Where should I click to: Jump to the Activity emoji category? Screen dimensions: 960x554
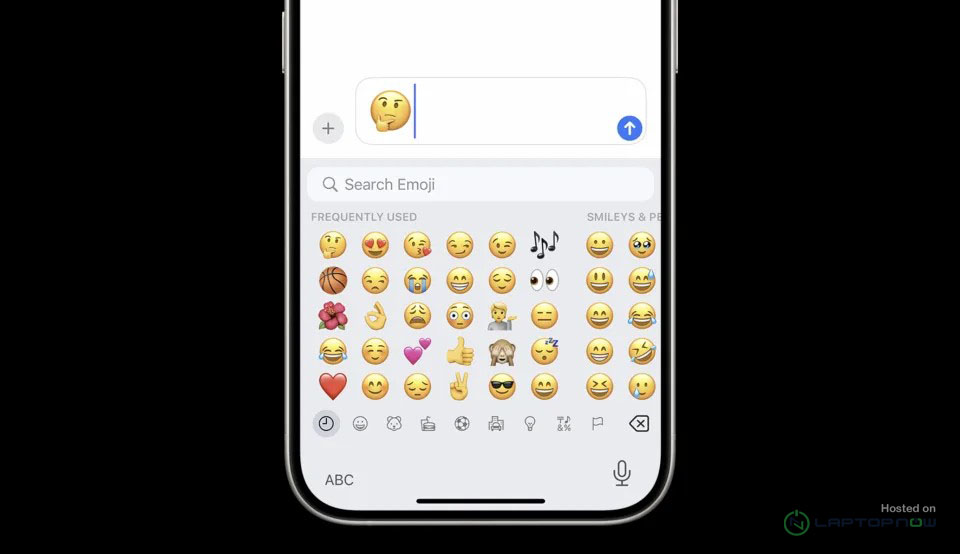[x=462, y=424]
